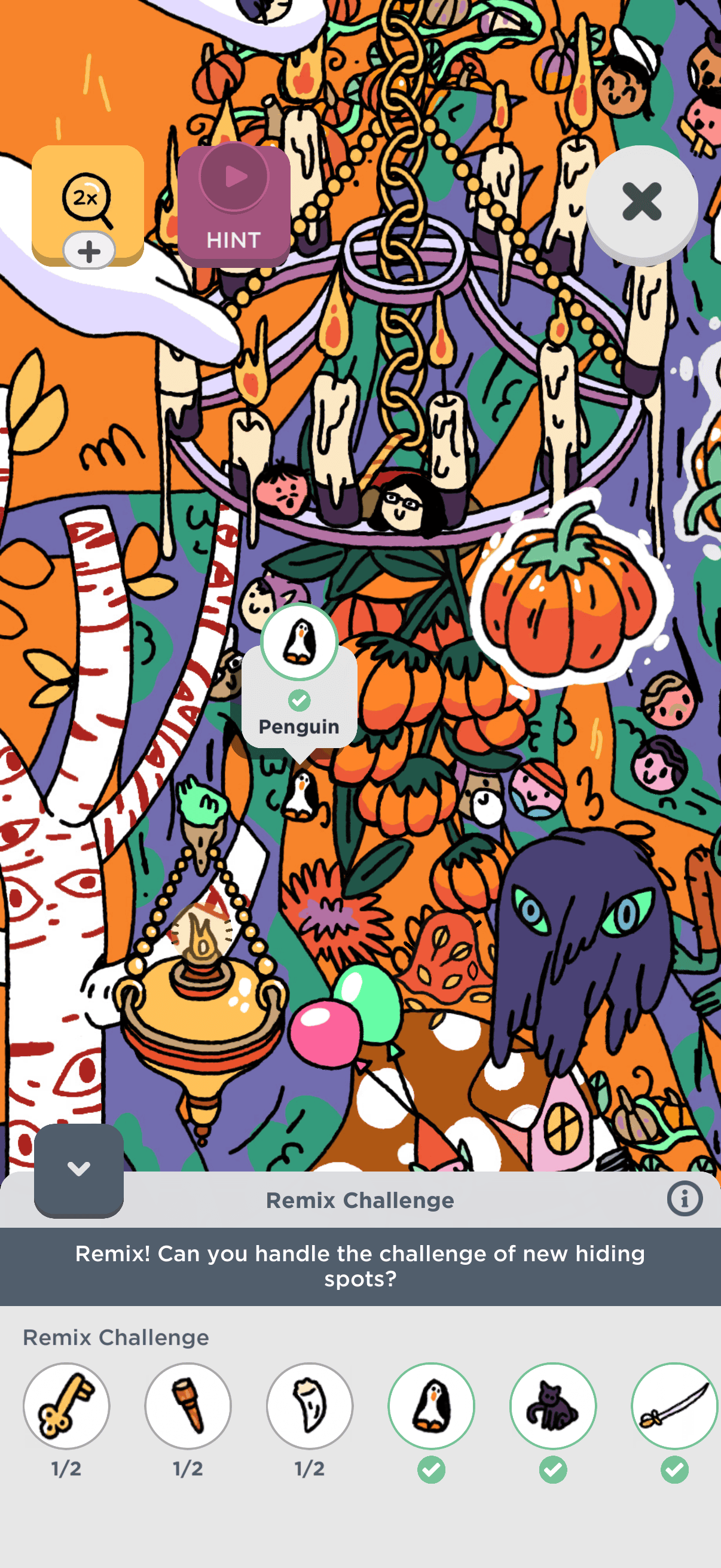Open the Remix Challenge info icon
This screenshot has width=721, height=1568.
685,1199
